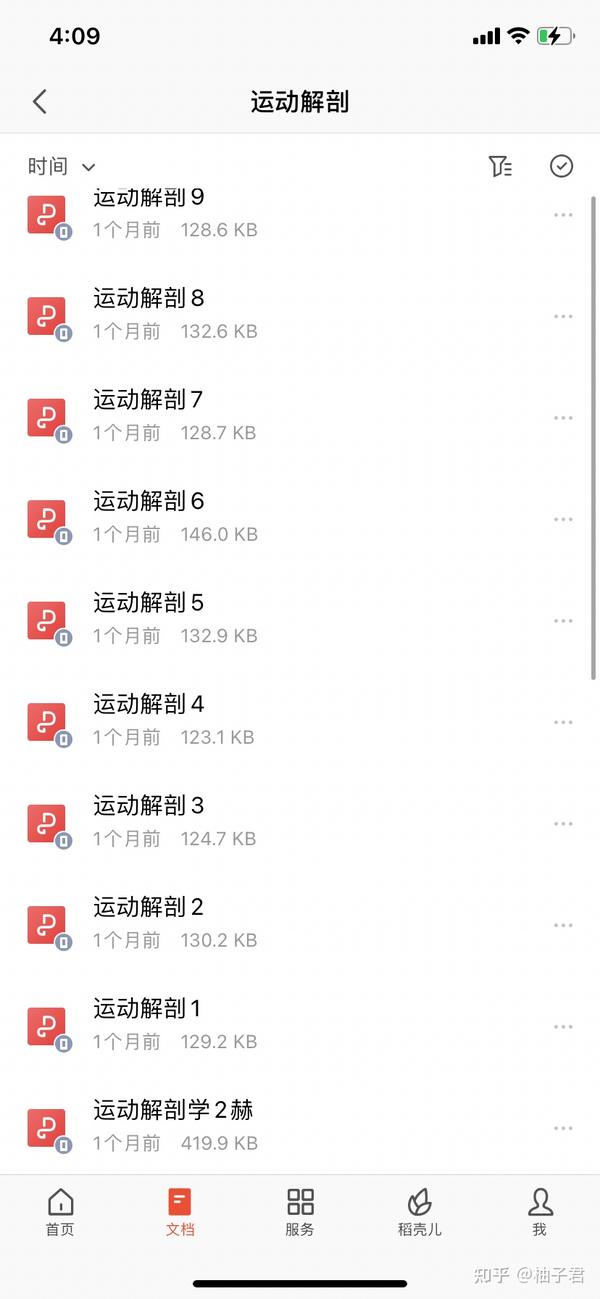Open file 运动解剖 4

pos(300,721)
